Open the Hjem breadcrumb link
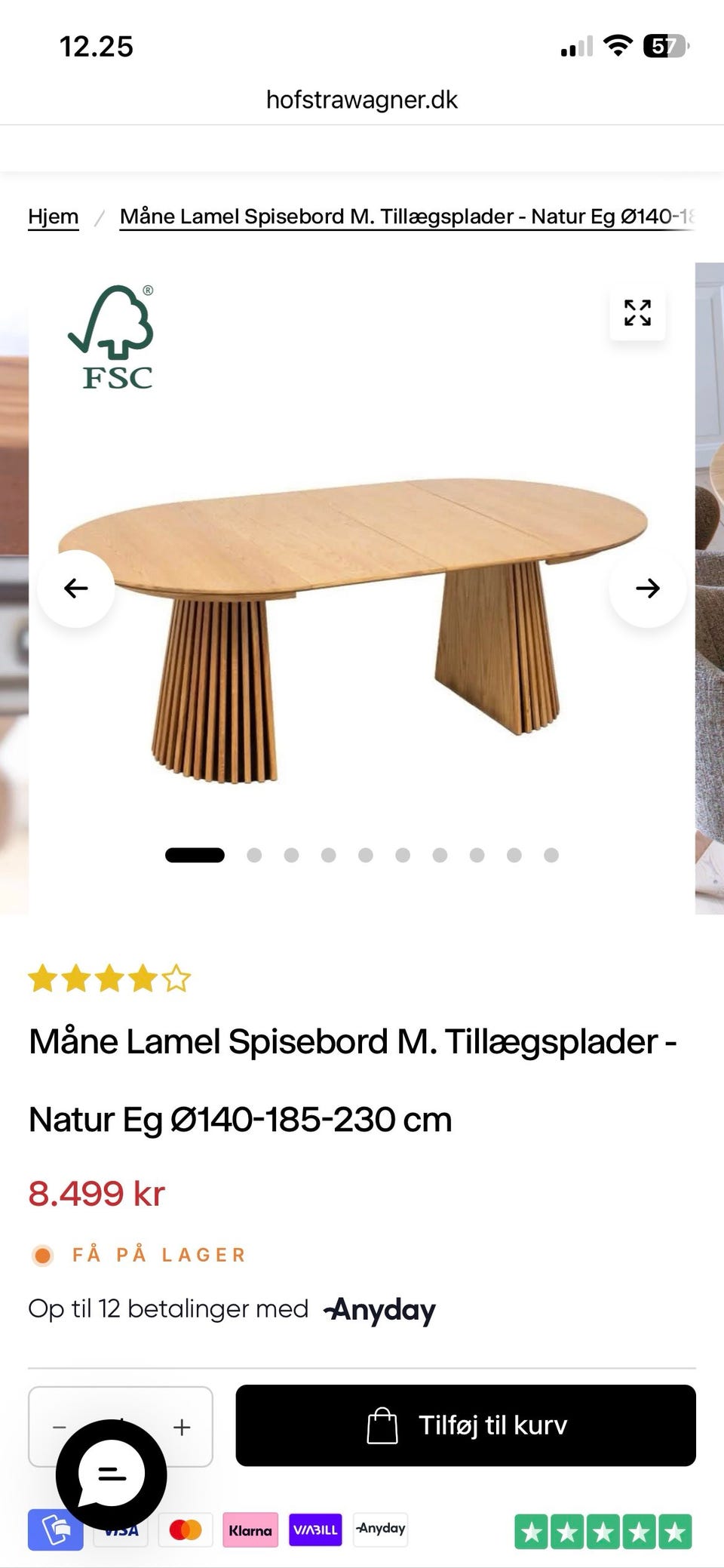This screenshot has height=1568, width=724. [53, 216]
